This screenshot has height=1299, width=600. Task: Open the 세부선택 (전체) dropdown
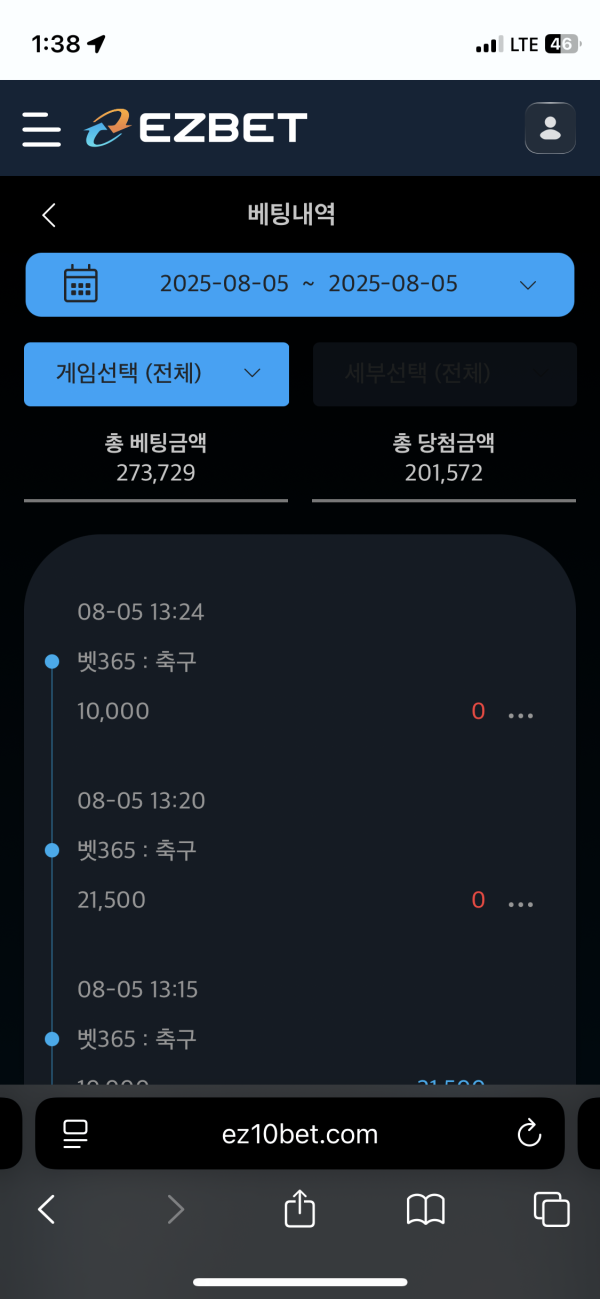[444, 374]
